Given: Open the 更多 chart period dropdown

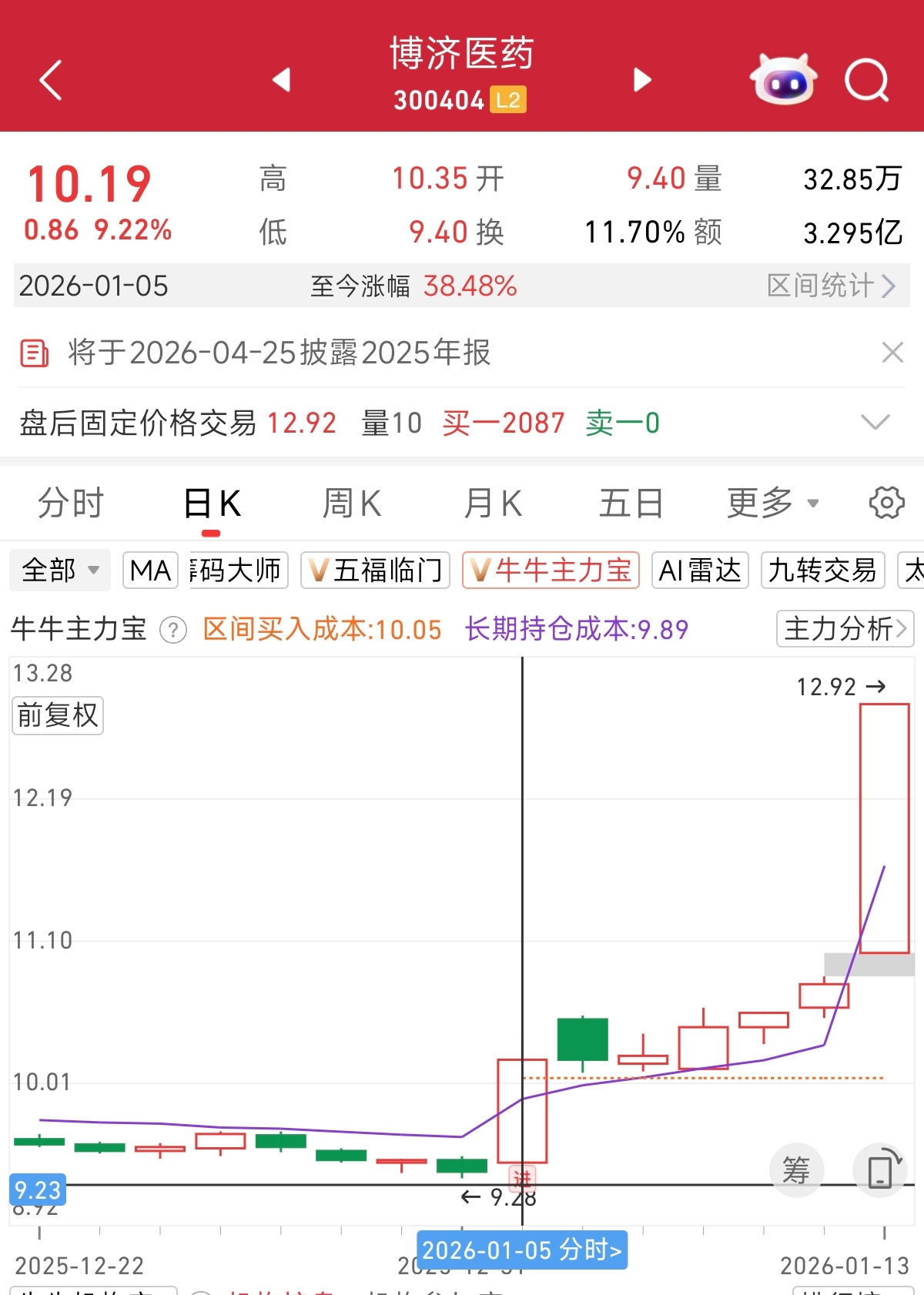Looking at the screenshot, I should [x=772, y=504].
